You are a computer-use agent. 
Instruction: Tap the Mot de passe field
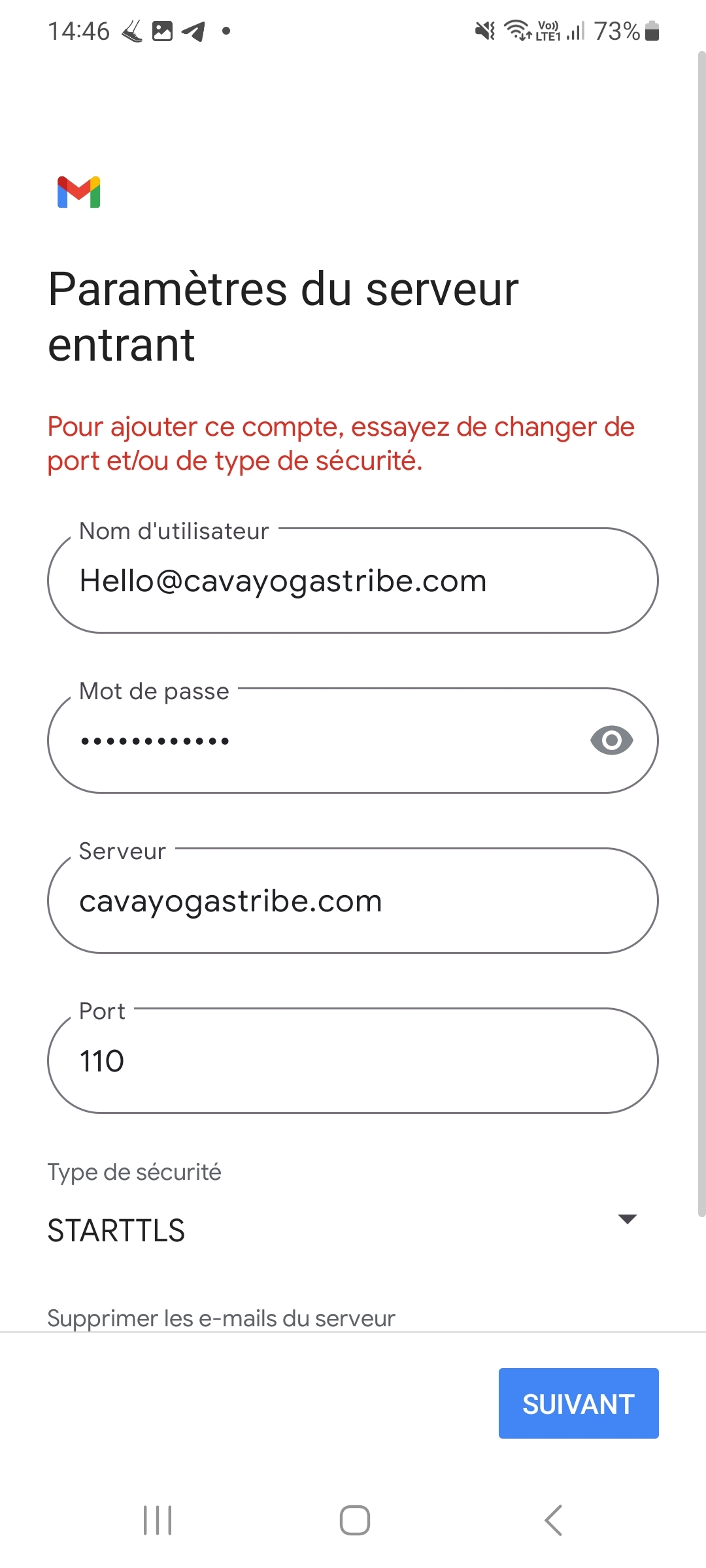314,741
